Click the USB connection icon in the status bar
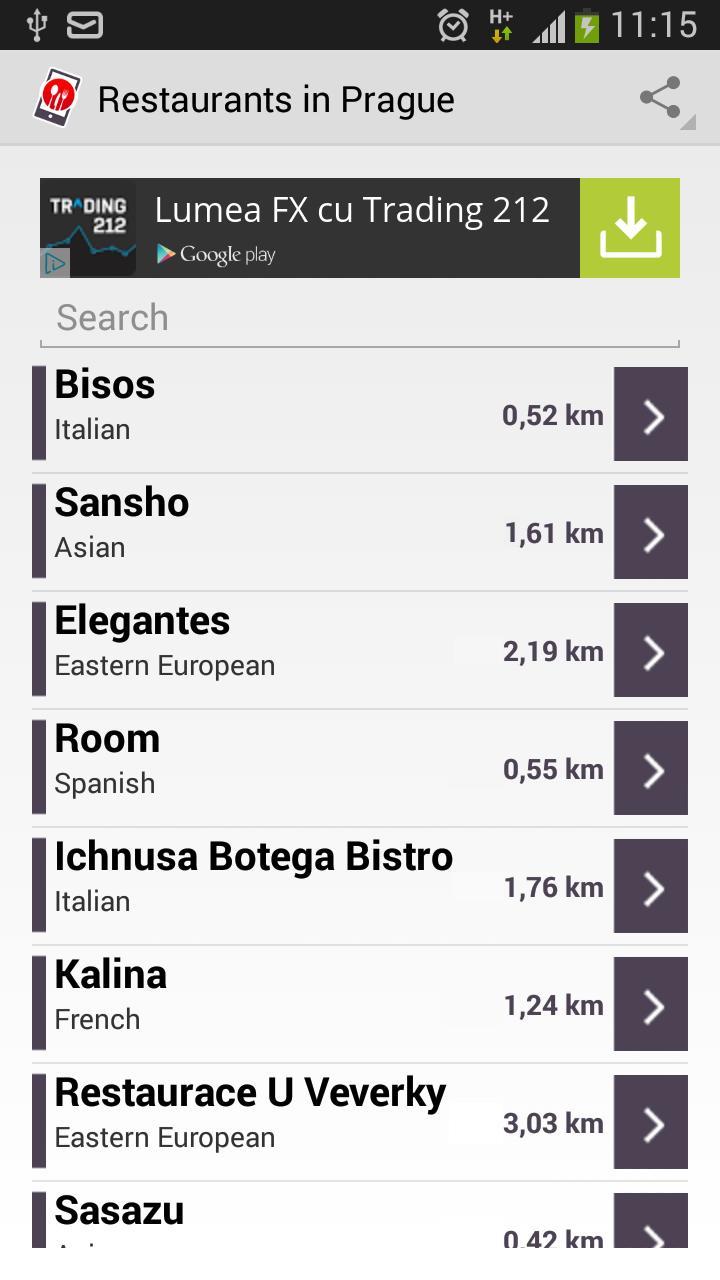This screenshot has height=1280, width=720. [38, 25]
